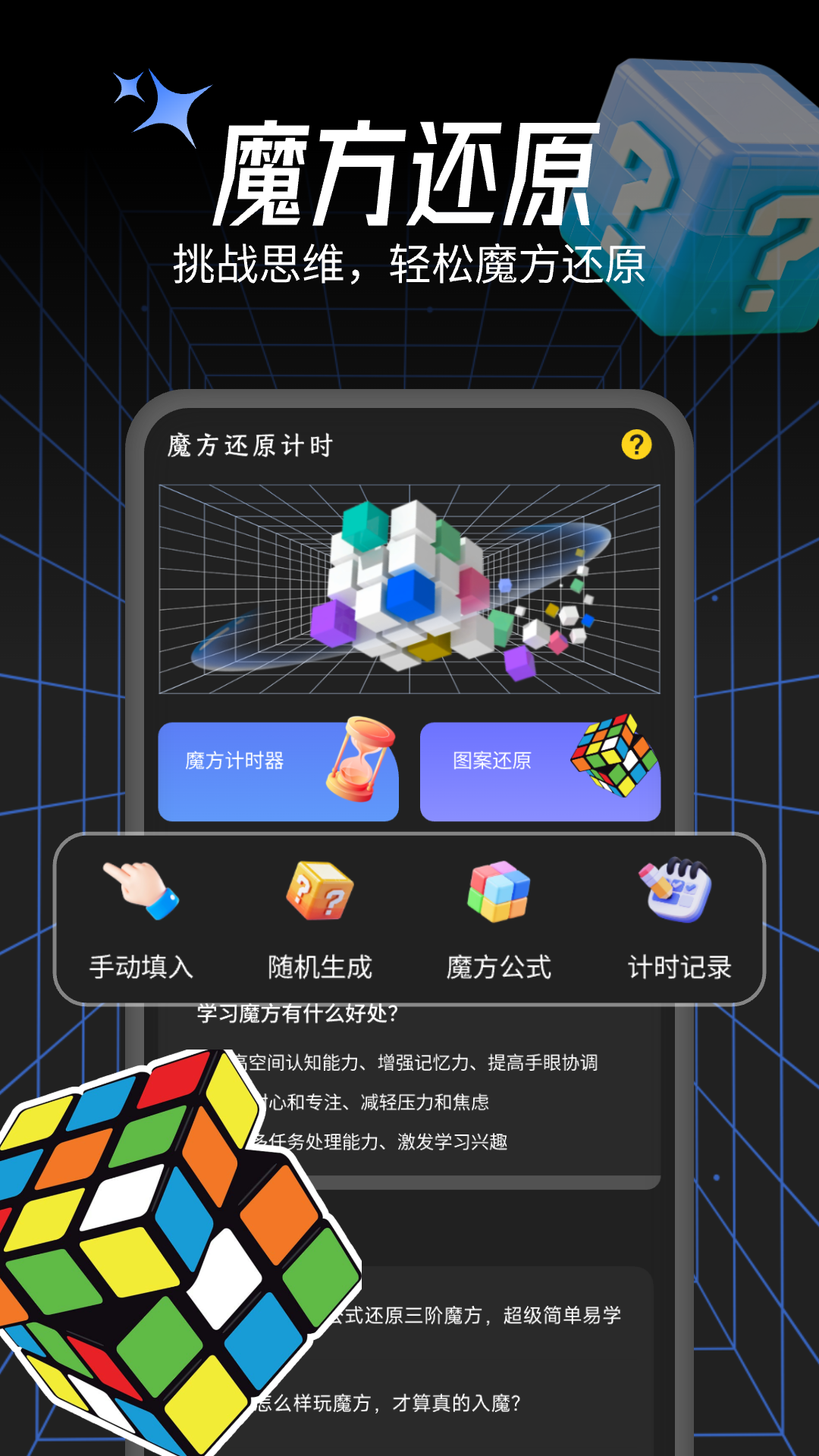Select the 计时记录 text entry
819x1456 pixels.
[680, 967]
